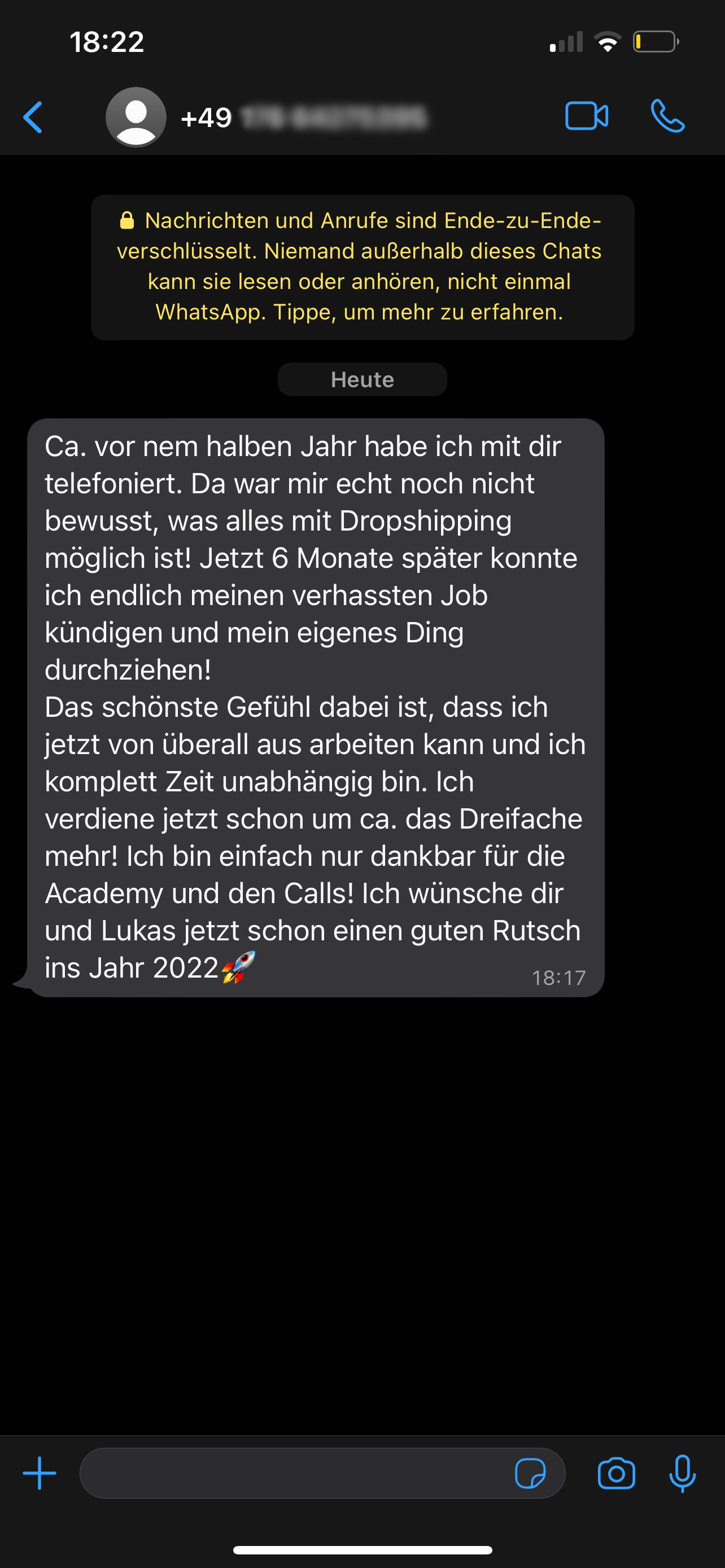
Task: Tap the end-to-end encryption notice
Action: pos(362,266)
